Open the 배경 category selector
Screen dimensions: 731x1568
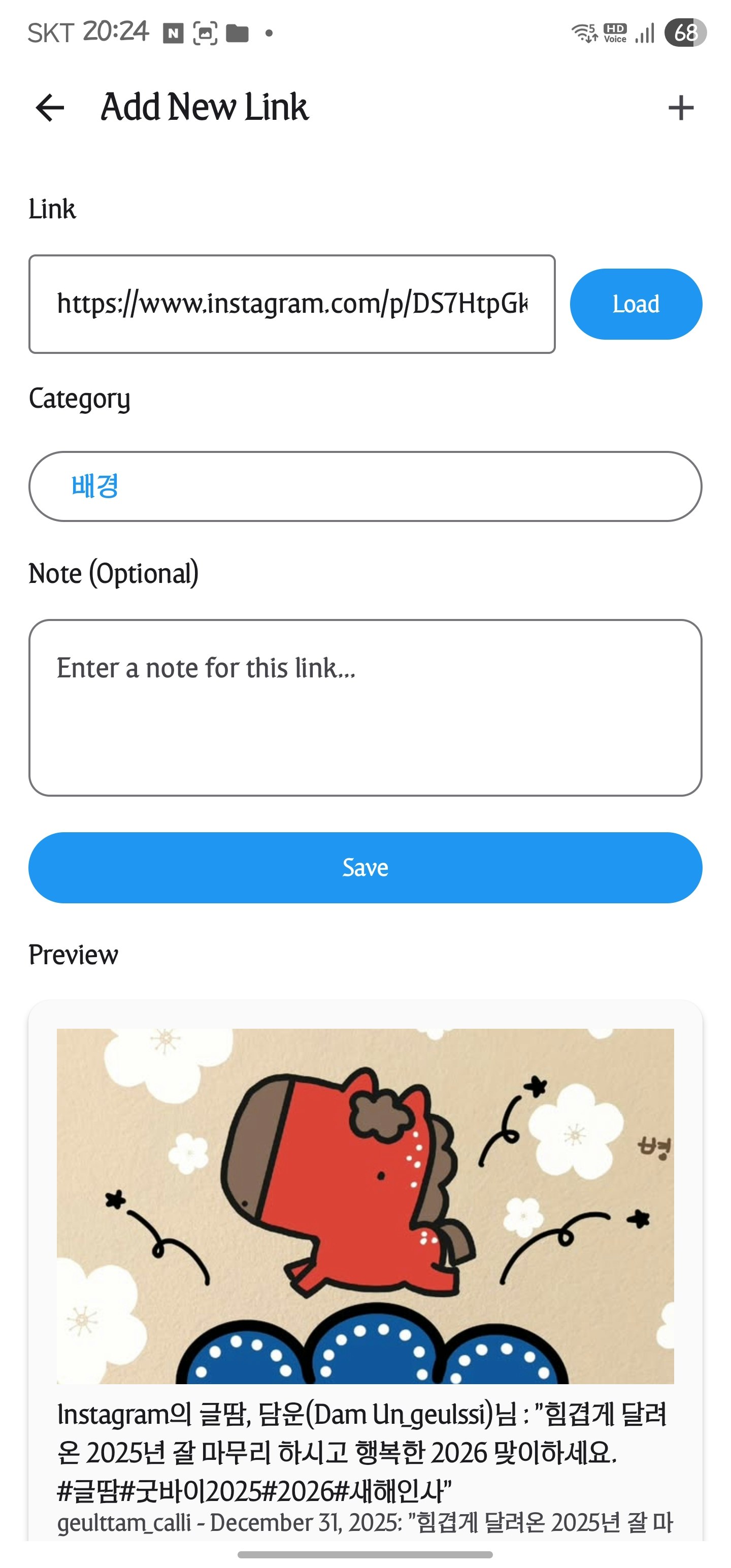365,486
